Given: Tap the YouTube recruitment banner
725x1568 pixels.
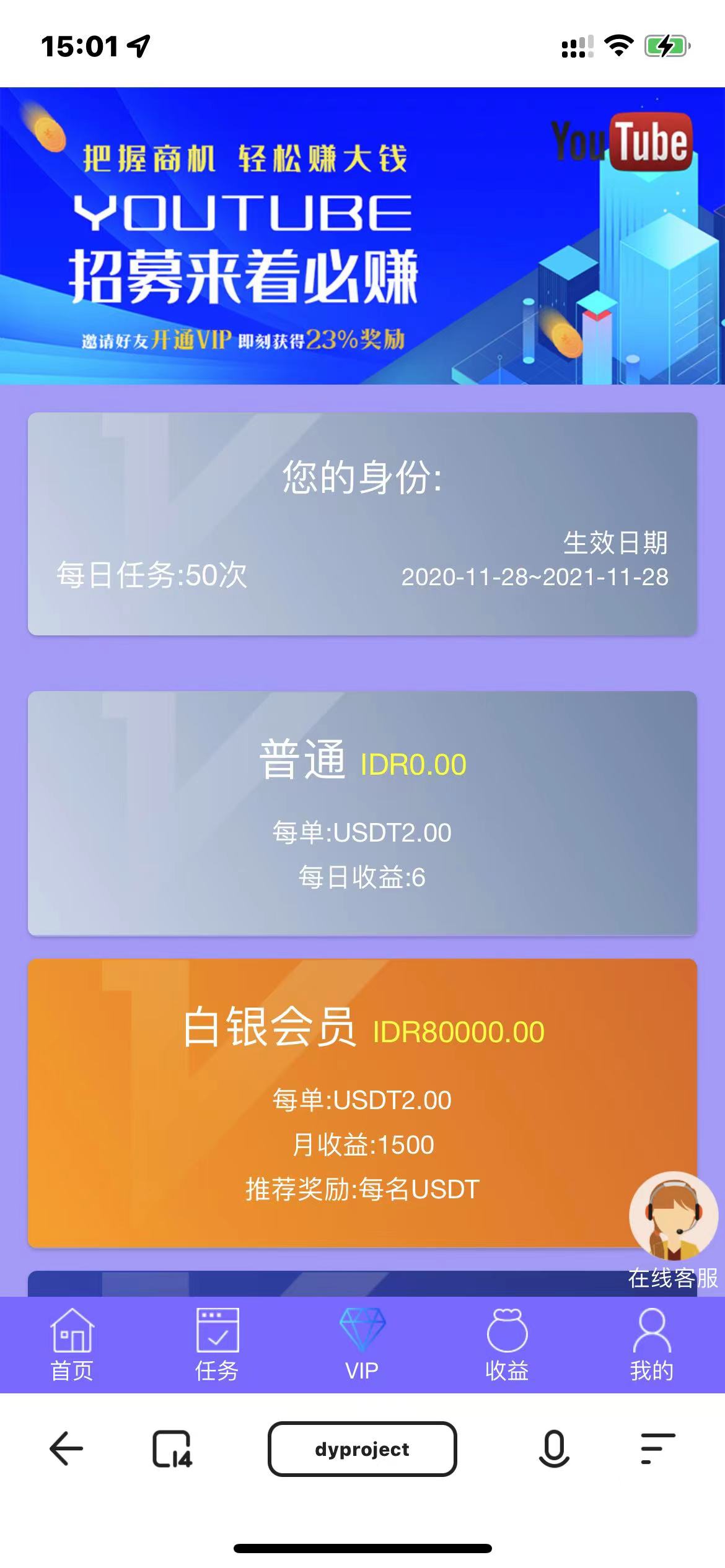Looking at the screenshot, I should [362, 235].
